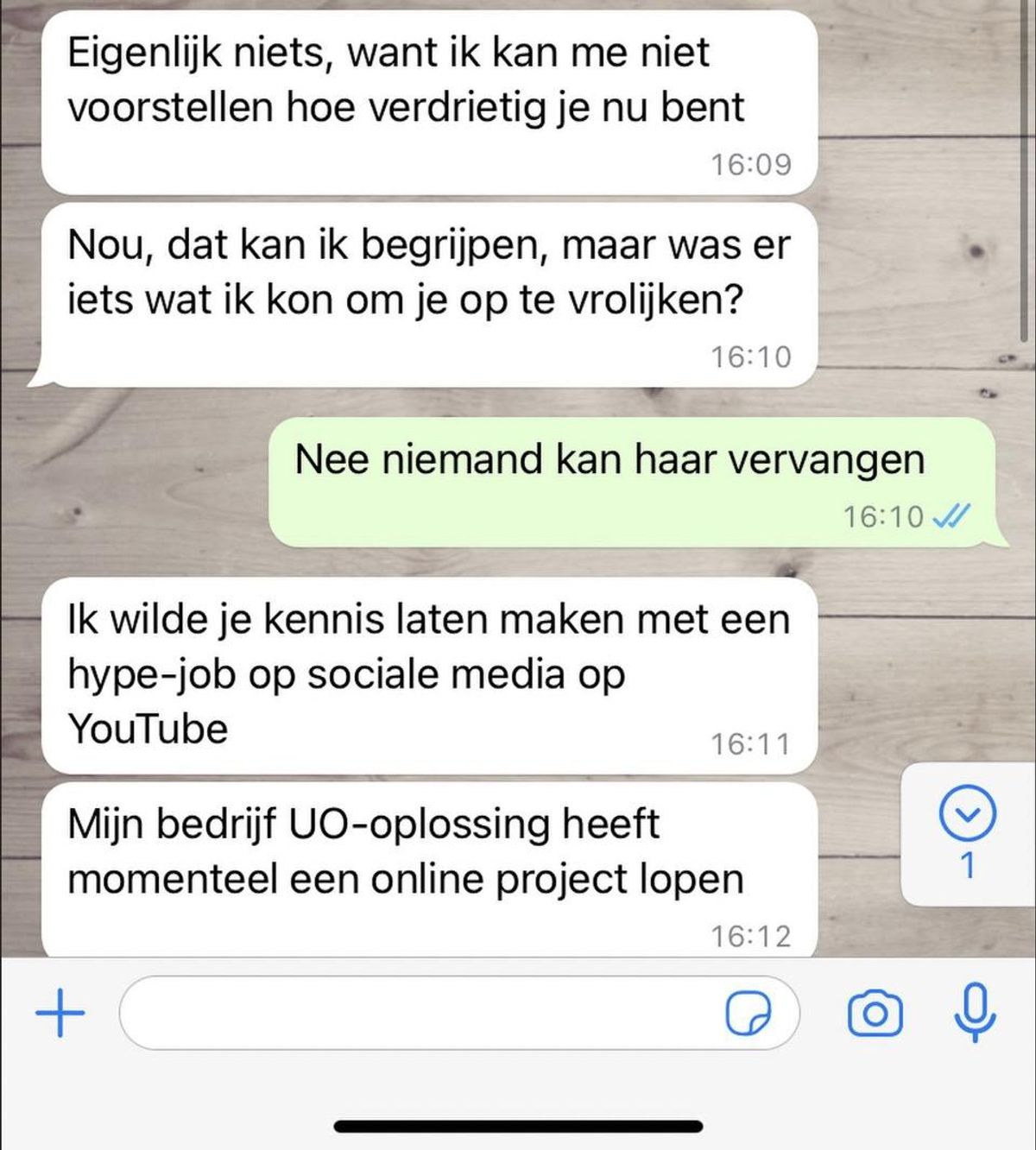Screen dimensions: 1036x1150
Task: Jump to the newest unread message
Action: click(967, 814)
